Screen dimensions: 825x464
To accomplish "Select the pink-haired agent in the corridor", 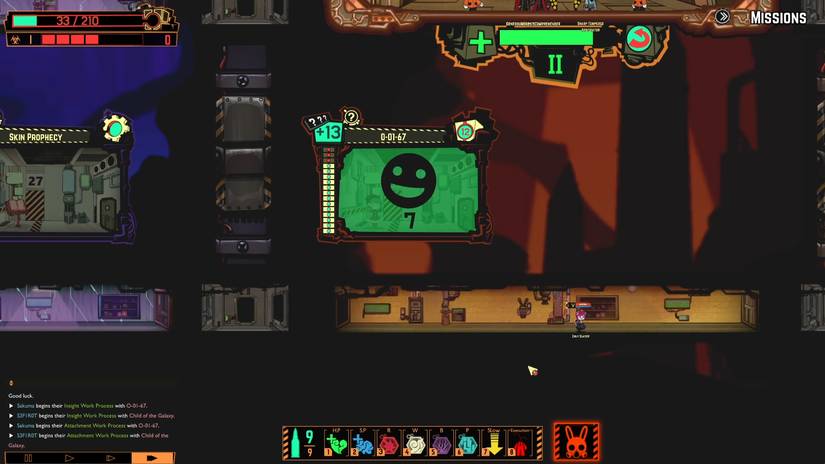I will coord(580,317).
